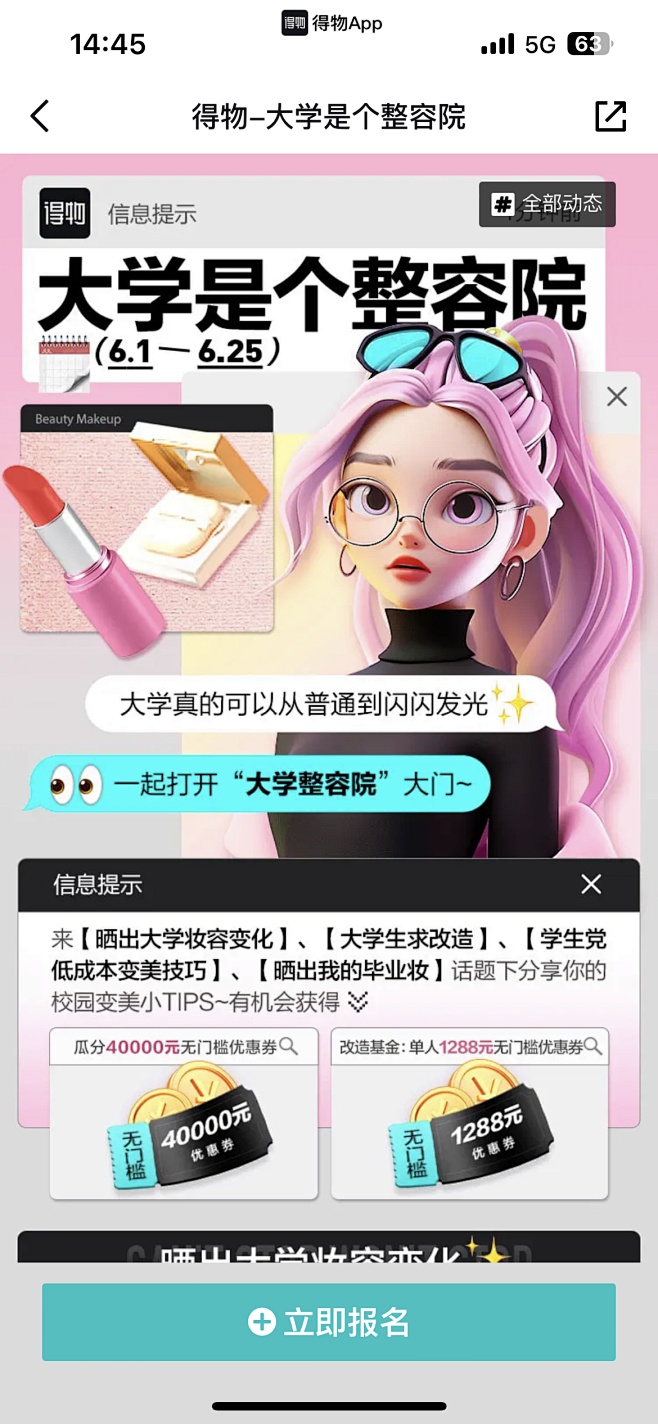The width and height of the screenshot is (658, 1424).
Task: Go back from the 得物 campaign page
Action: 39,116
